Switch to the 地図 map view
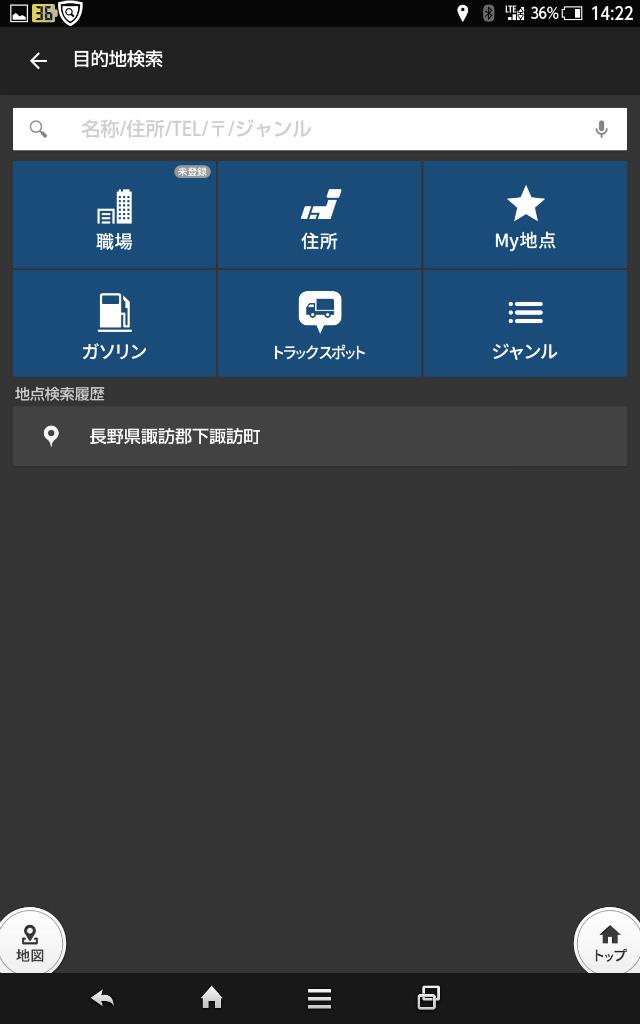The height and width of the screenshot is (1024, 640). [x=30, y=943]
